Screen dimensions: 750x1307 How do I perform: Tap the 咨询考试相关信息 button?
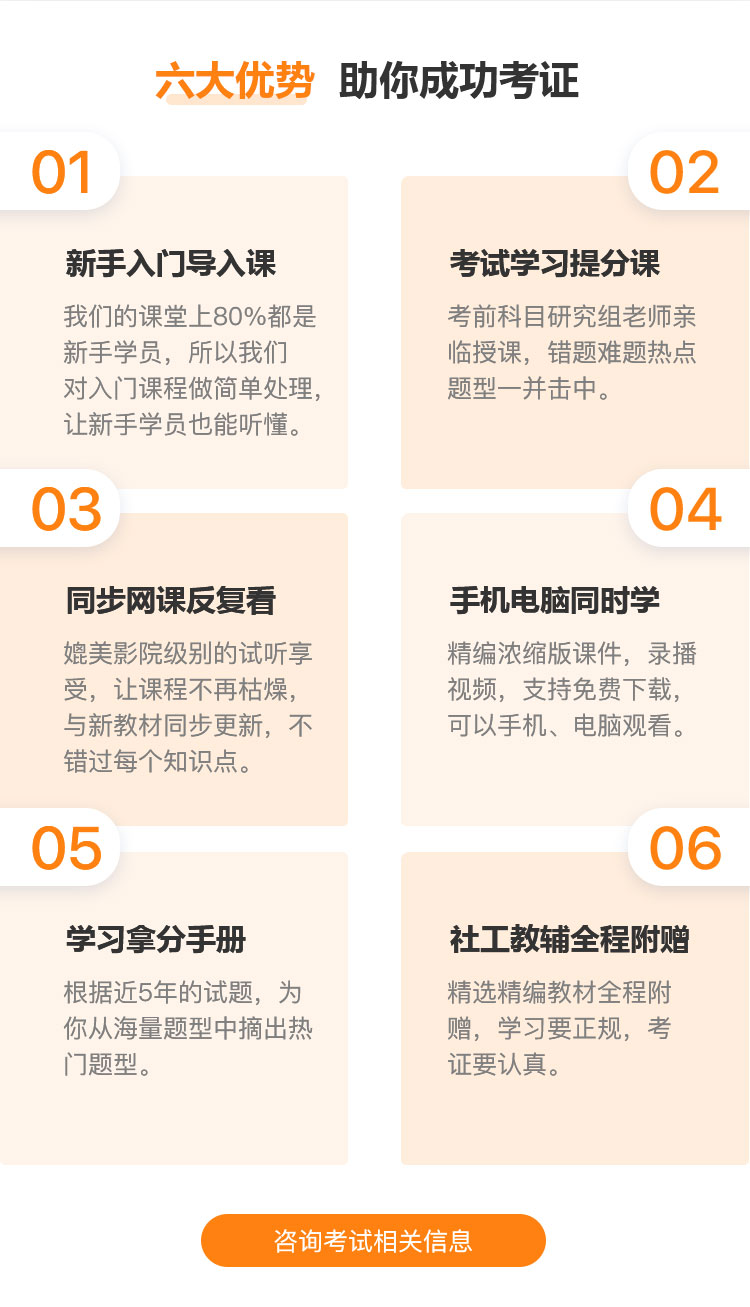click(x=373, y=1241)
